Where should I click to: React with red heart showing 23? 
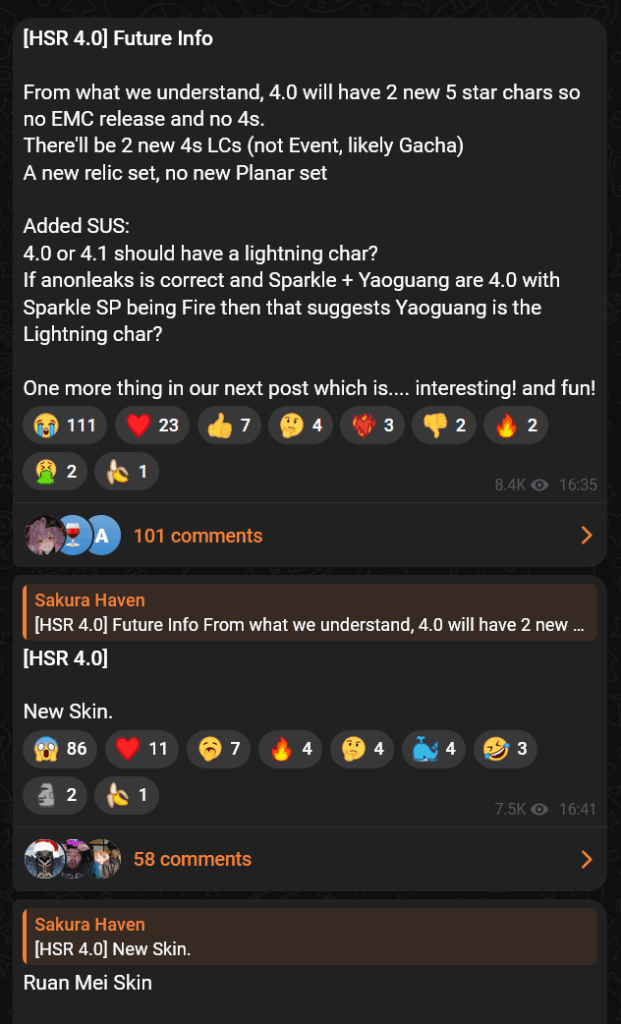click(x=152, y=426)
